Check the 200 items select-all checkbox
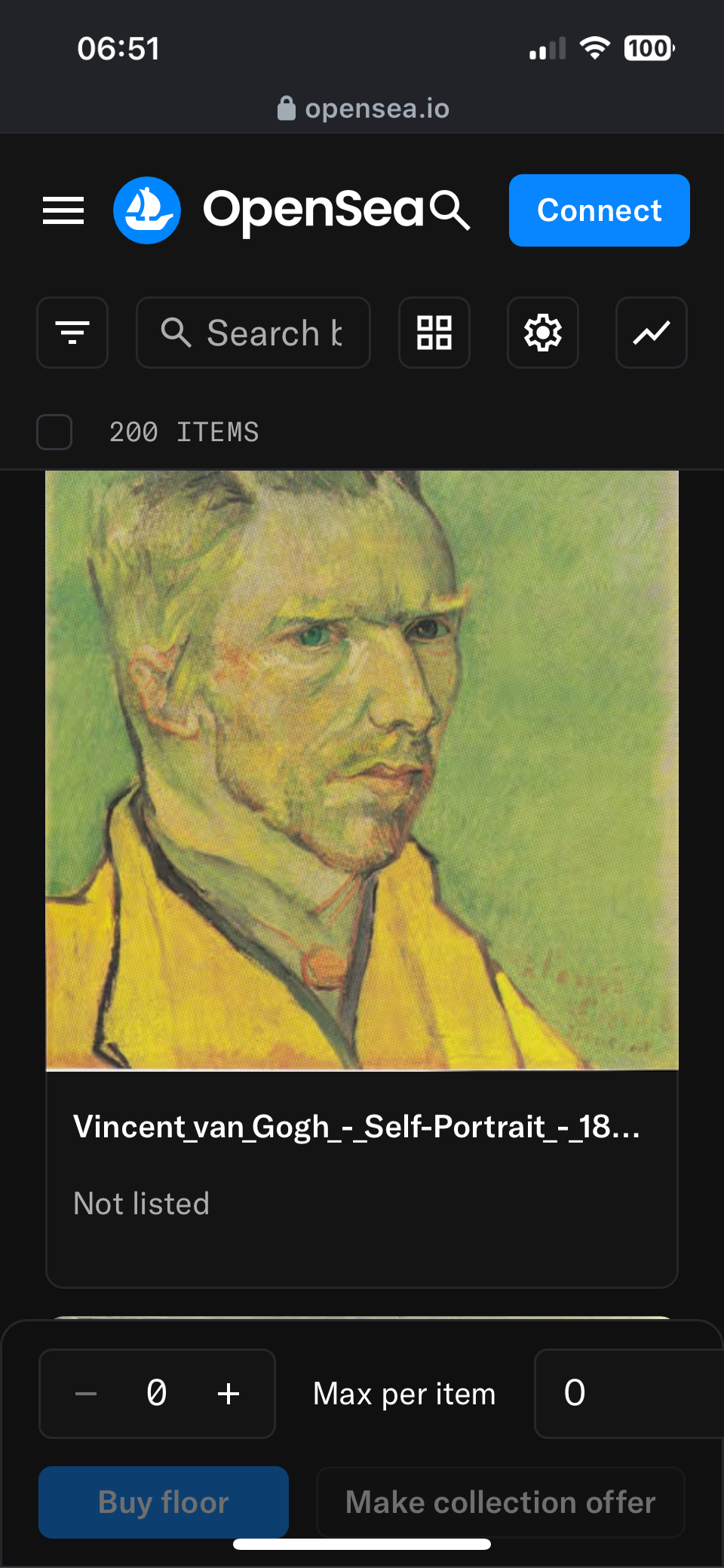The image size is (724, 1568). (x=54, y=432)
